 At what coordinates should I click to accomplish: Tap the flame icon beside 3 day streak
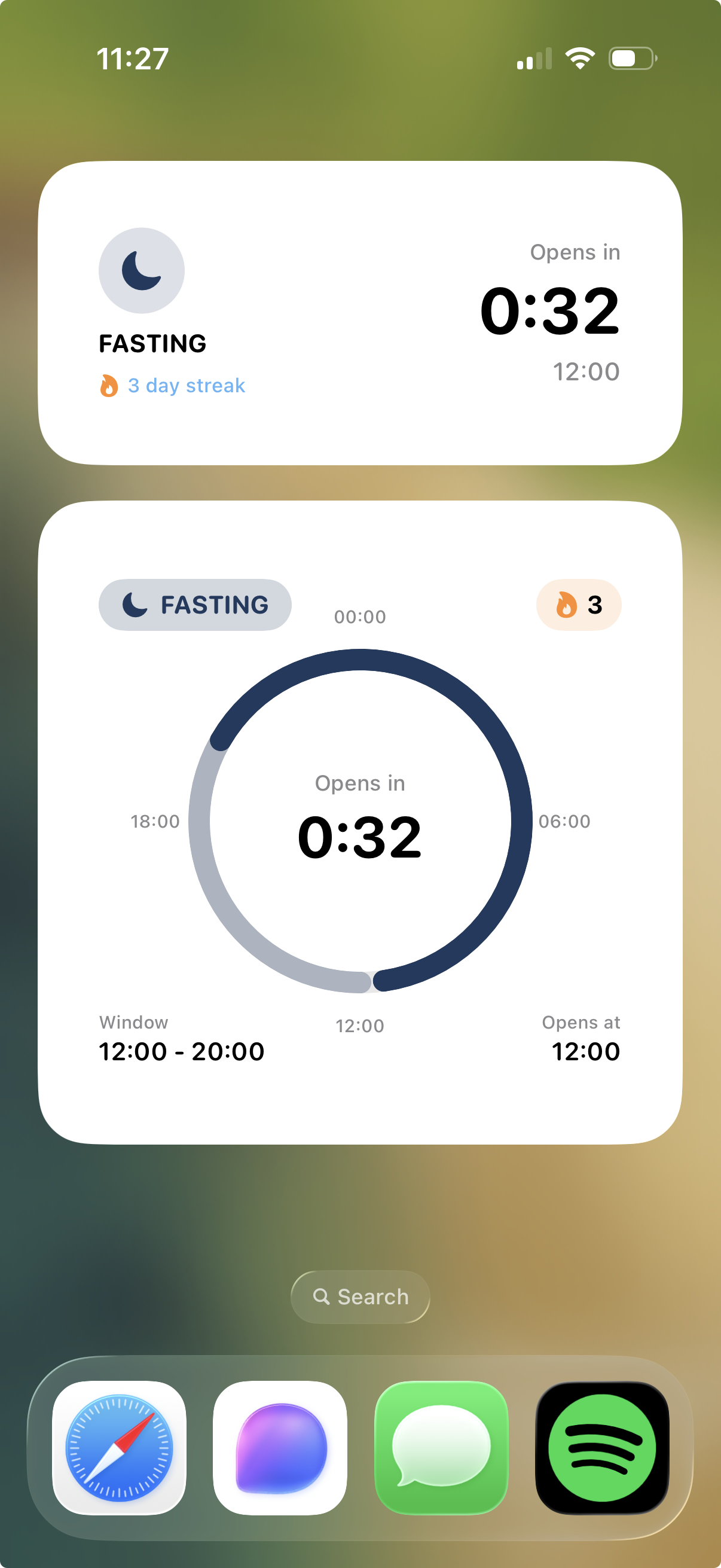(109, 385)
